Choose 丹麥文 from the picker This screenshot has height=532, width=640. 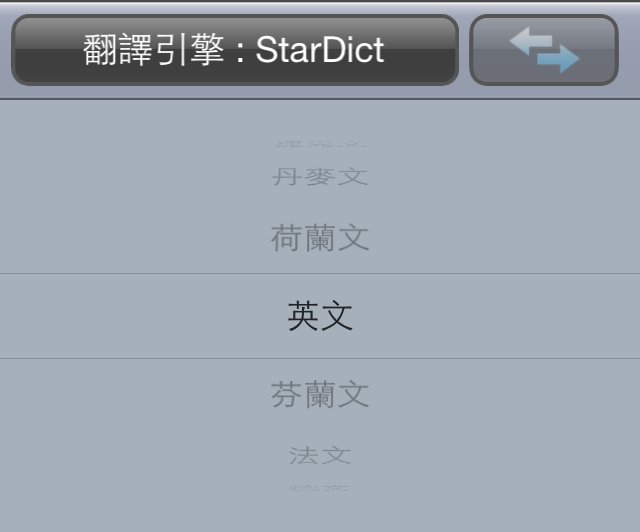click(x=320, y=178)
